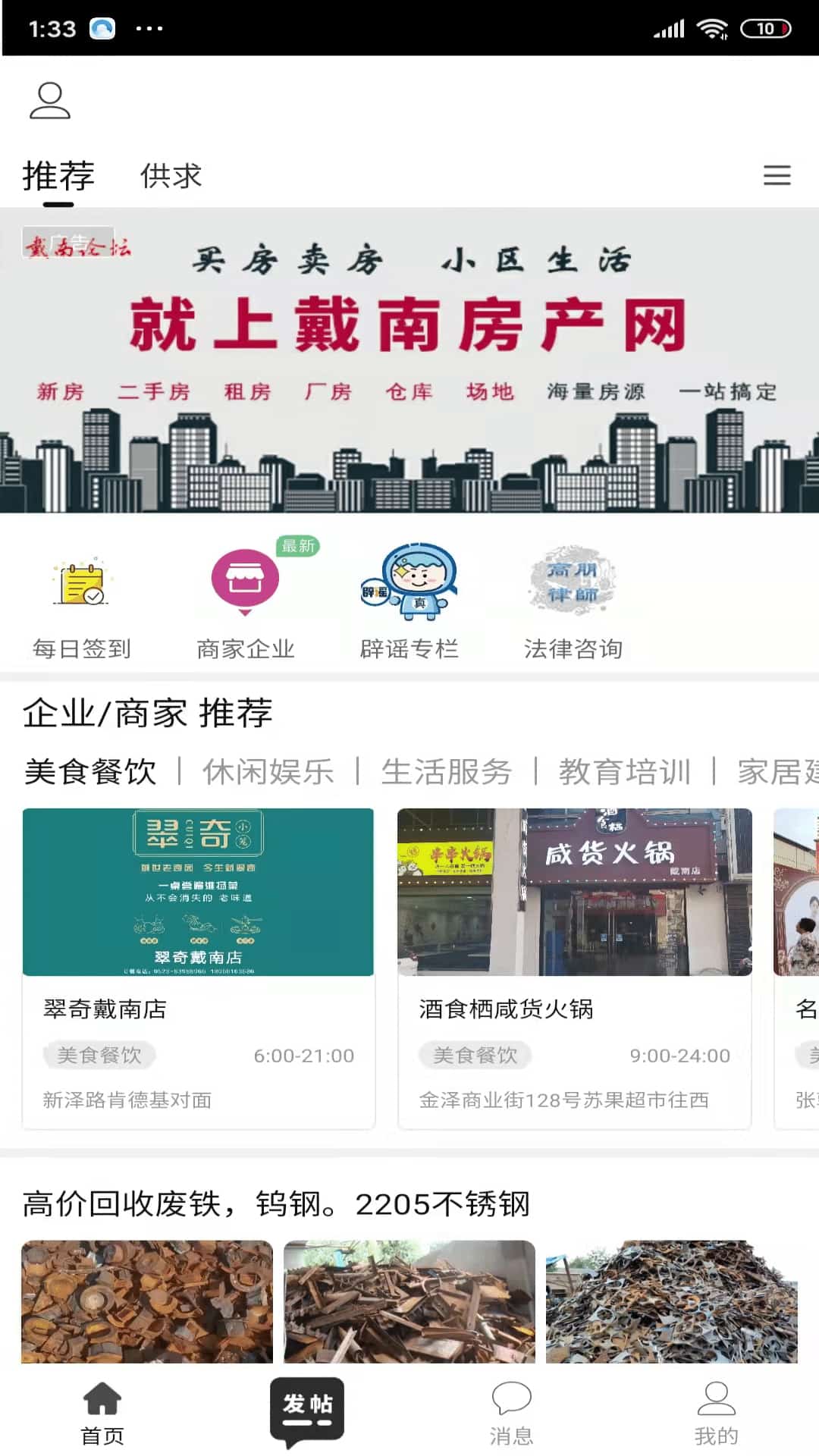Select the 首页 home icon in bottom bar
This screenshot has width=819, height=1456.
coord(102,1412)
